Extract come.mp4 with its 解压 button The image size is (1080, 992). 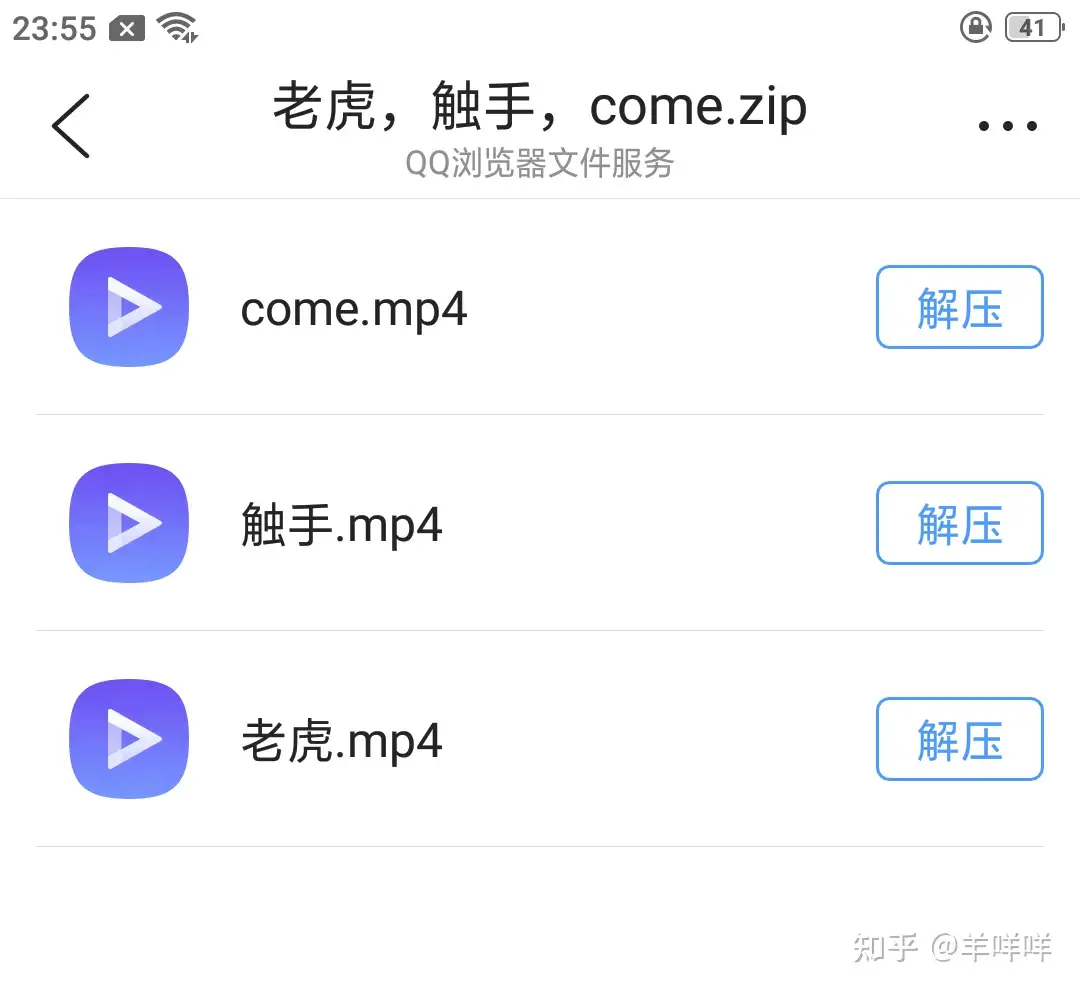(959, 308)
